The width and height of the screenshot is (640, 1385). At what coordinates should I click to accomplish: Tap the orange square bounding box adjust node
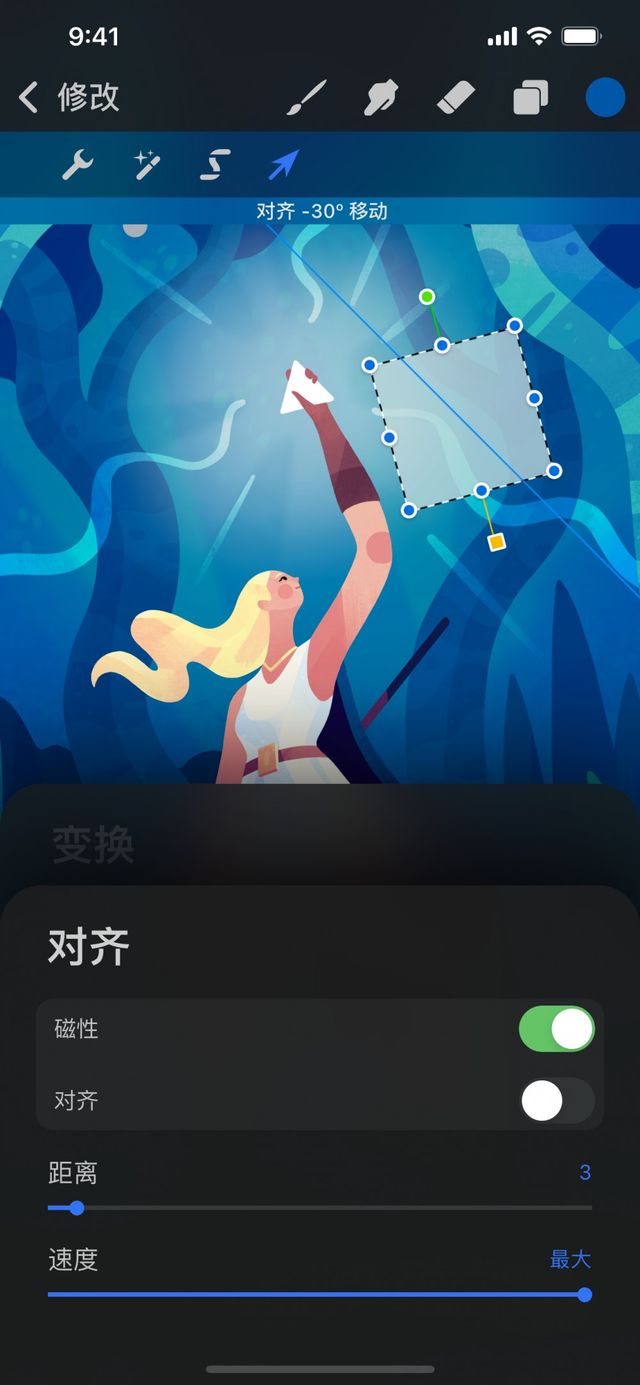click(495, 542)
